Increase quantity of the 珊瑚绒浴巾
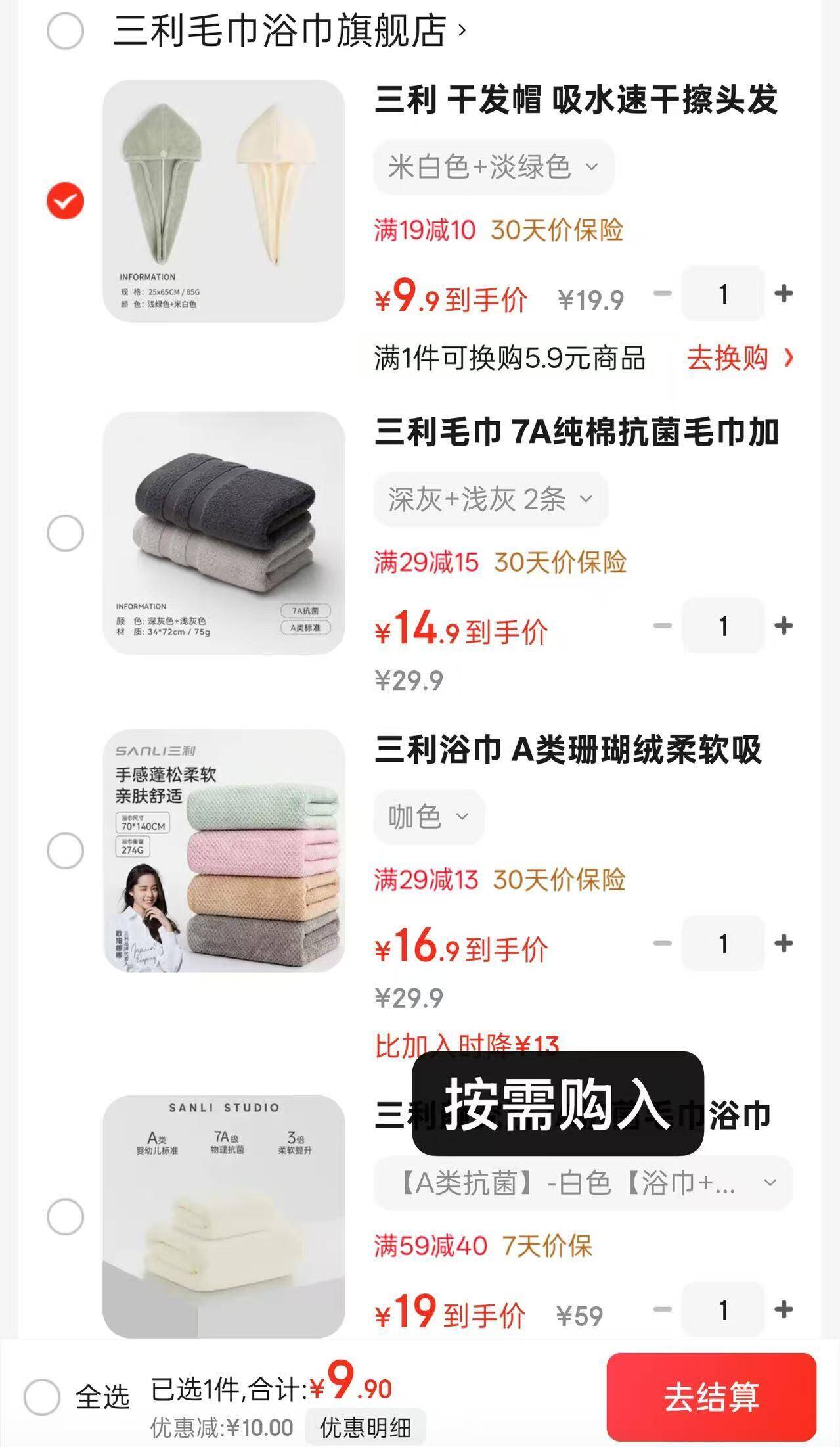This screenshot has height=1447, width=840. pos(784,944)
